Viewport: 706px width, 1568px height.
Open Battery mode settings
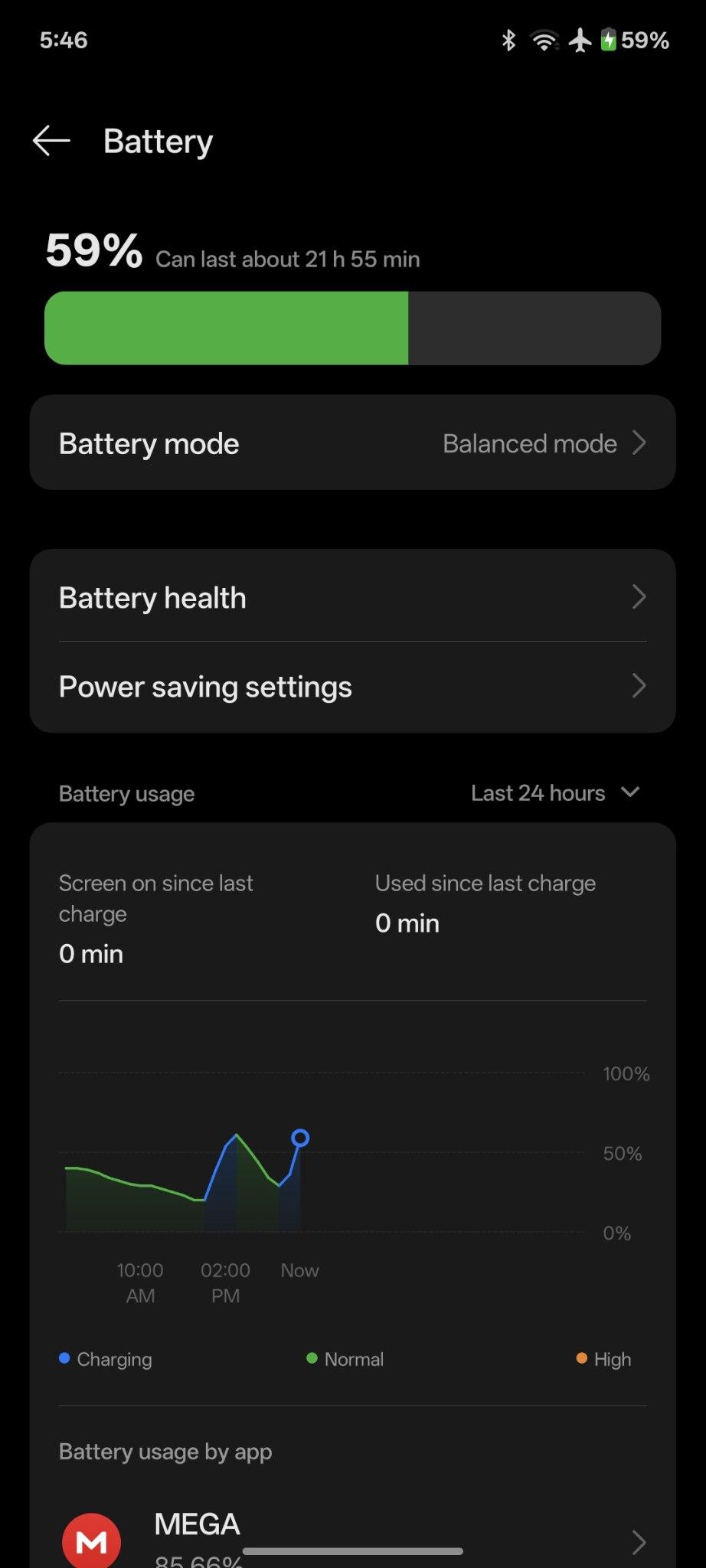(352, 443)
